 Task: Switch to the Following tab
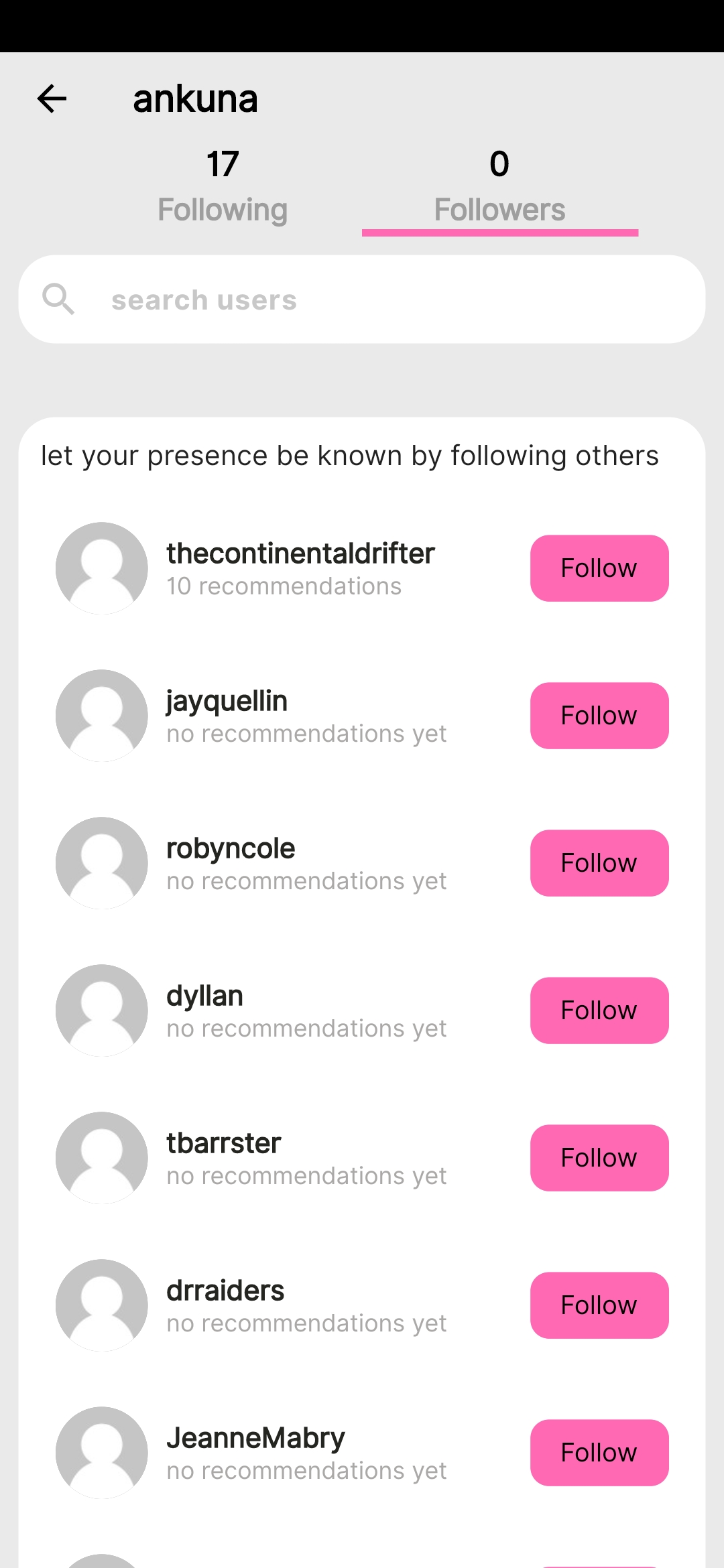click(x=223, y=187)
